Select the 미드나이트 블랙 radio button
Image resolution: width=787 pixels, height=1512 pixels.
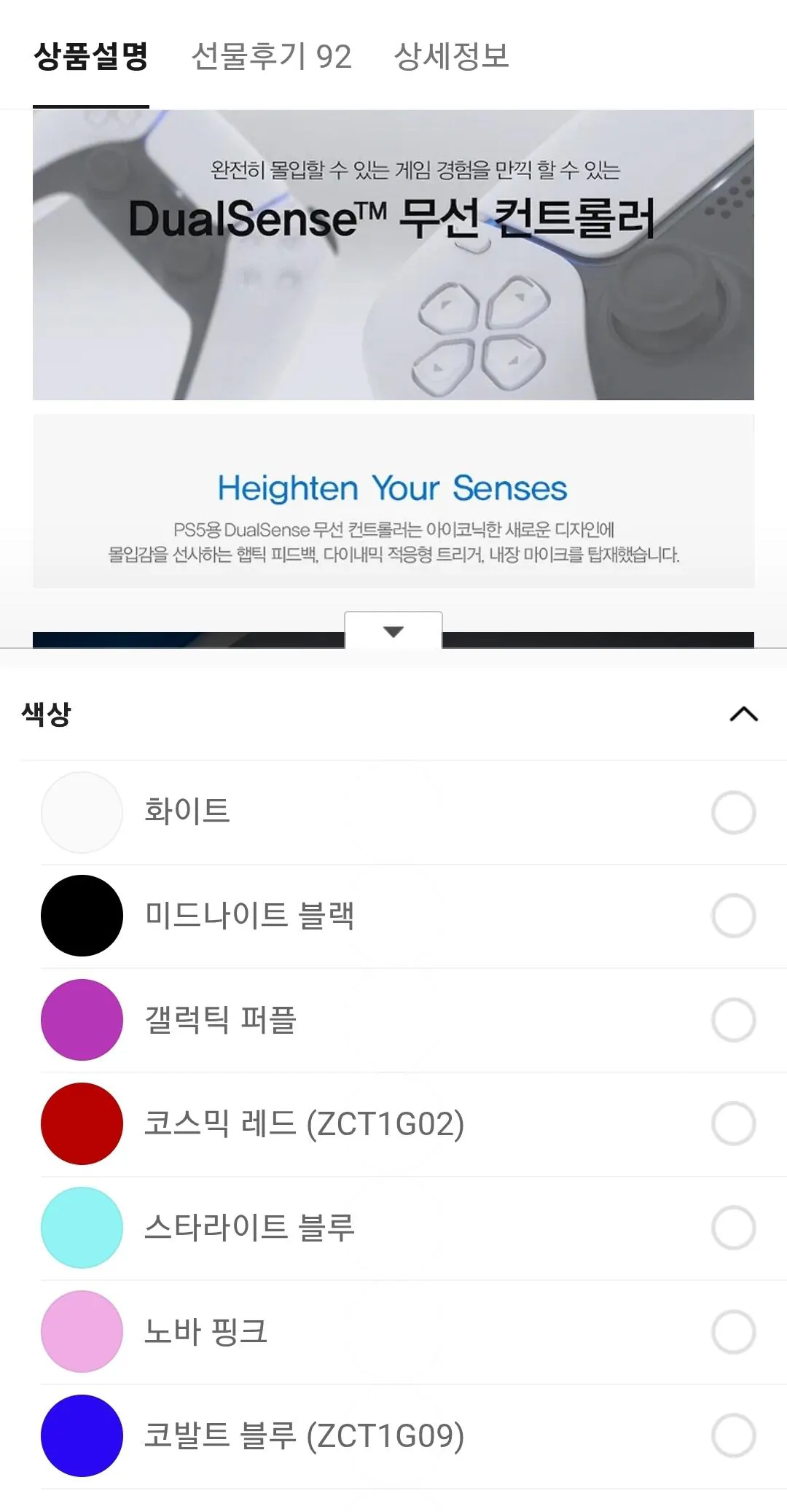pyautogui.click(x=734, y=916)
